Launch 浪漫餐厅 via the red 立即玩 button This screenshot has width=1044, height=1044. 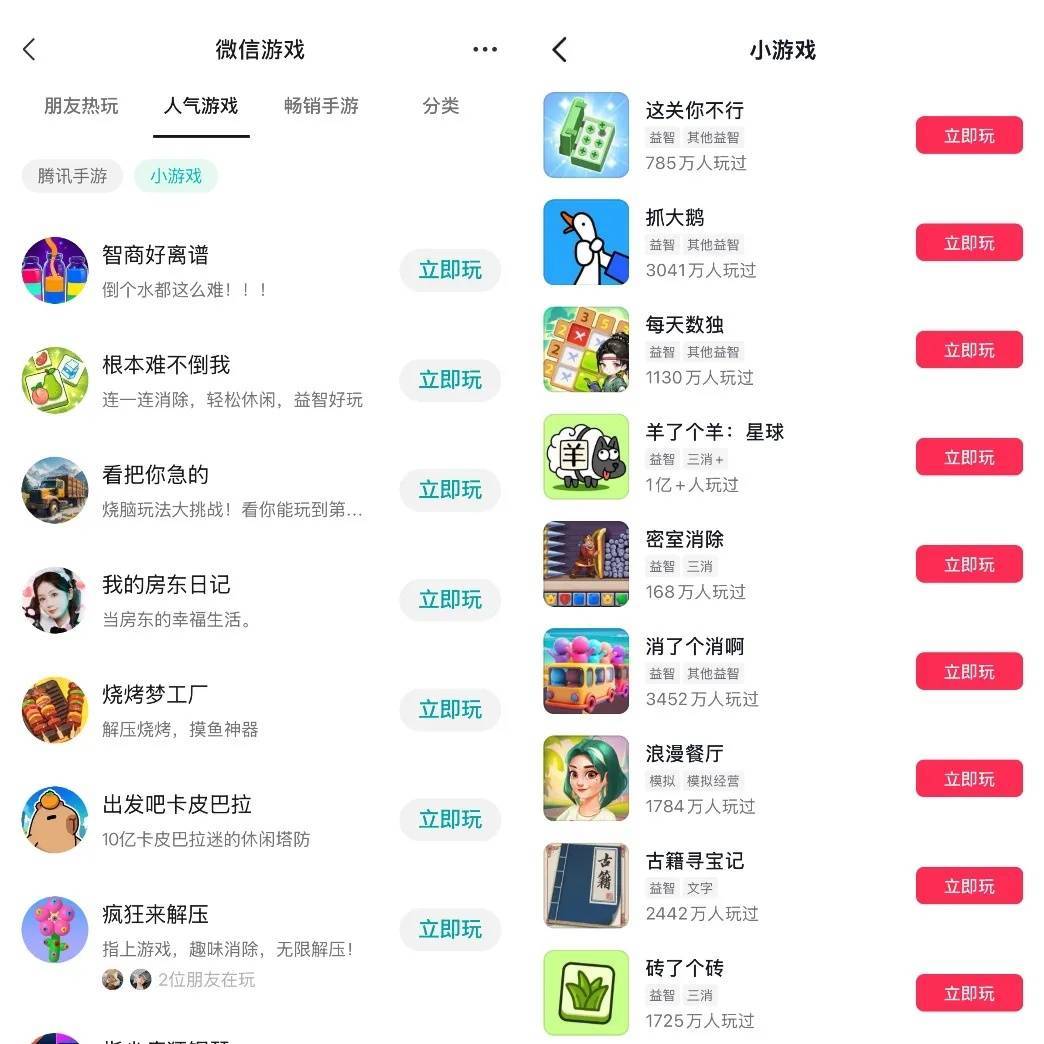pos(968,779)
